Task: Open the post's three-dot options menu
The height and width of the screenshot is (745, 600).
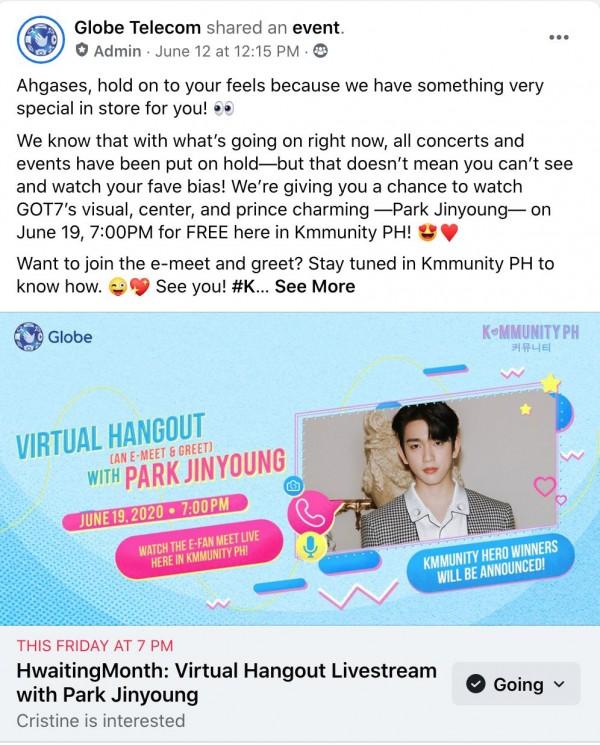Action: (x=559, y=37)
